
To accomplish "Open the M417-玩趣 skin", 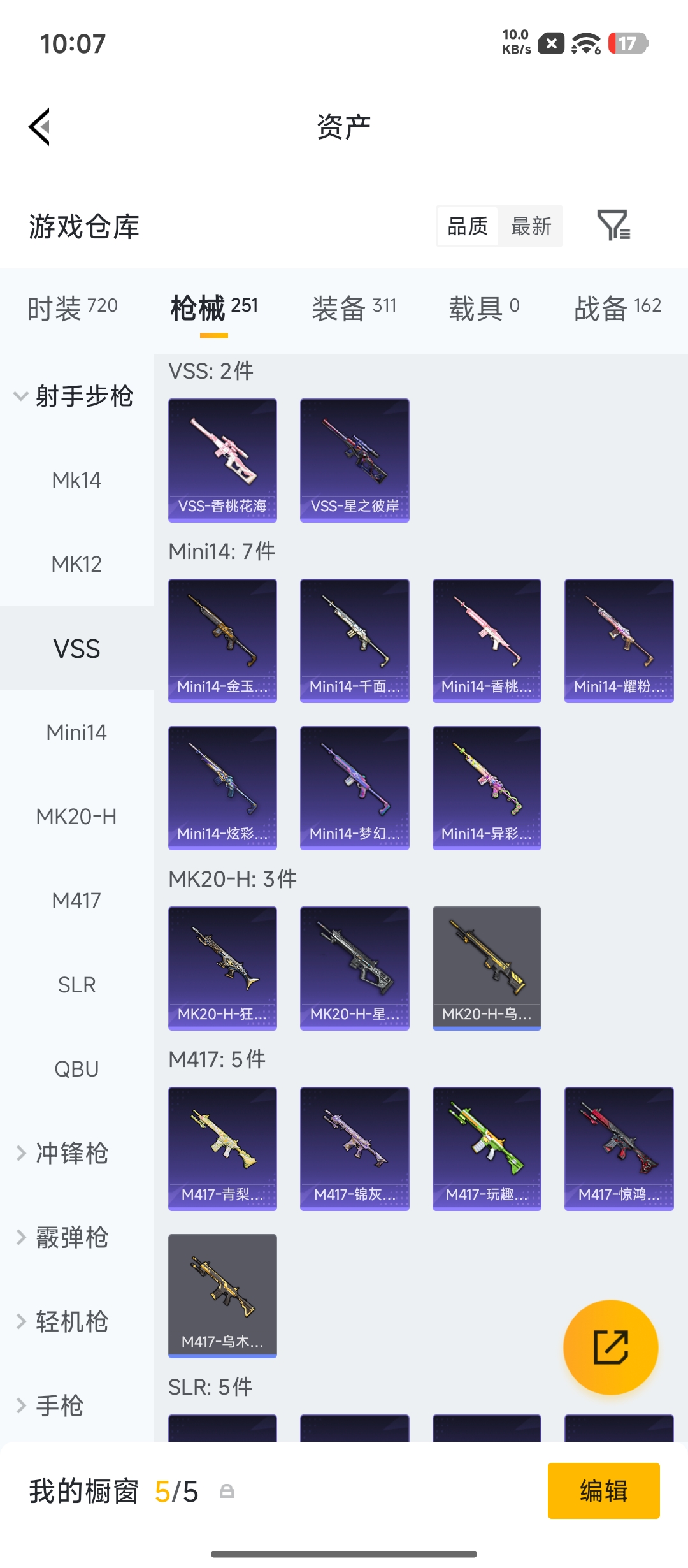I will pos(487,1149).
